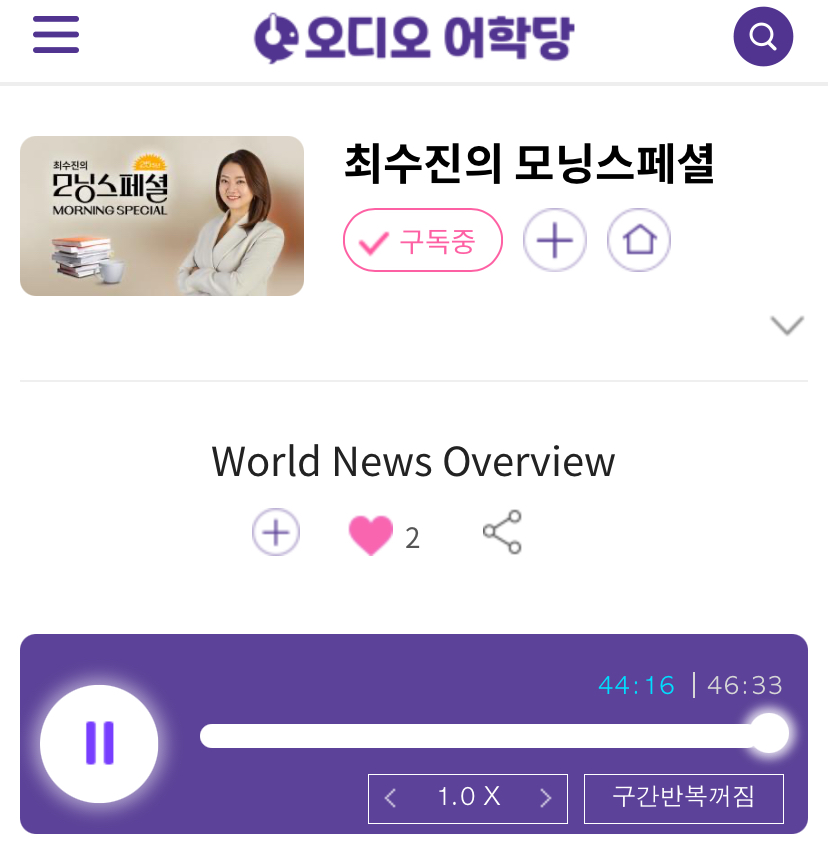Open the hamburger navigation menu
The image size is (828, 854).
[x=55, y=34]
